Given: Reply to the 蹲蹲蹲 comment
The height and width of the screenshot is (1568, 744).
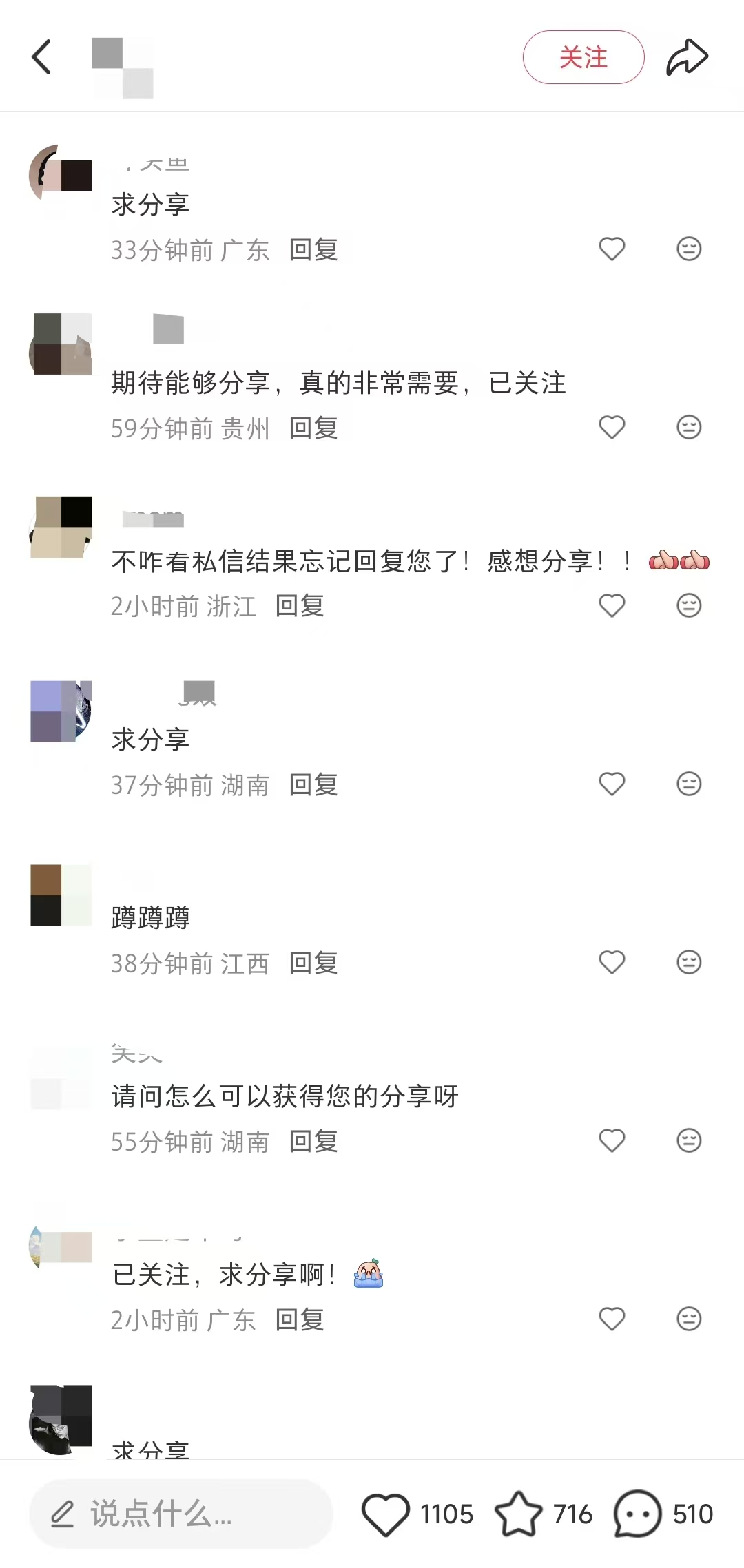Looking at the screenshot, I should pyautogui.click(x=313, y=963).
